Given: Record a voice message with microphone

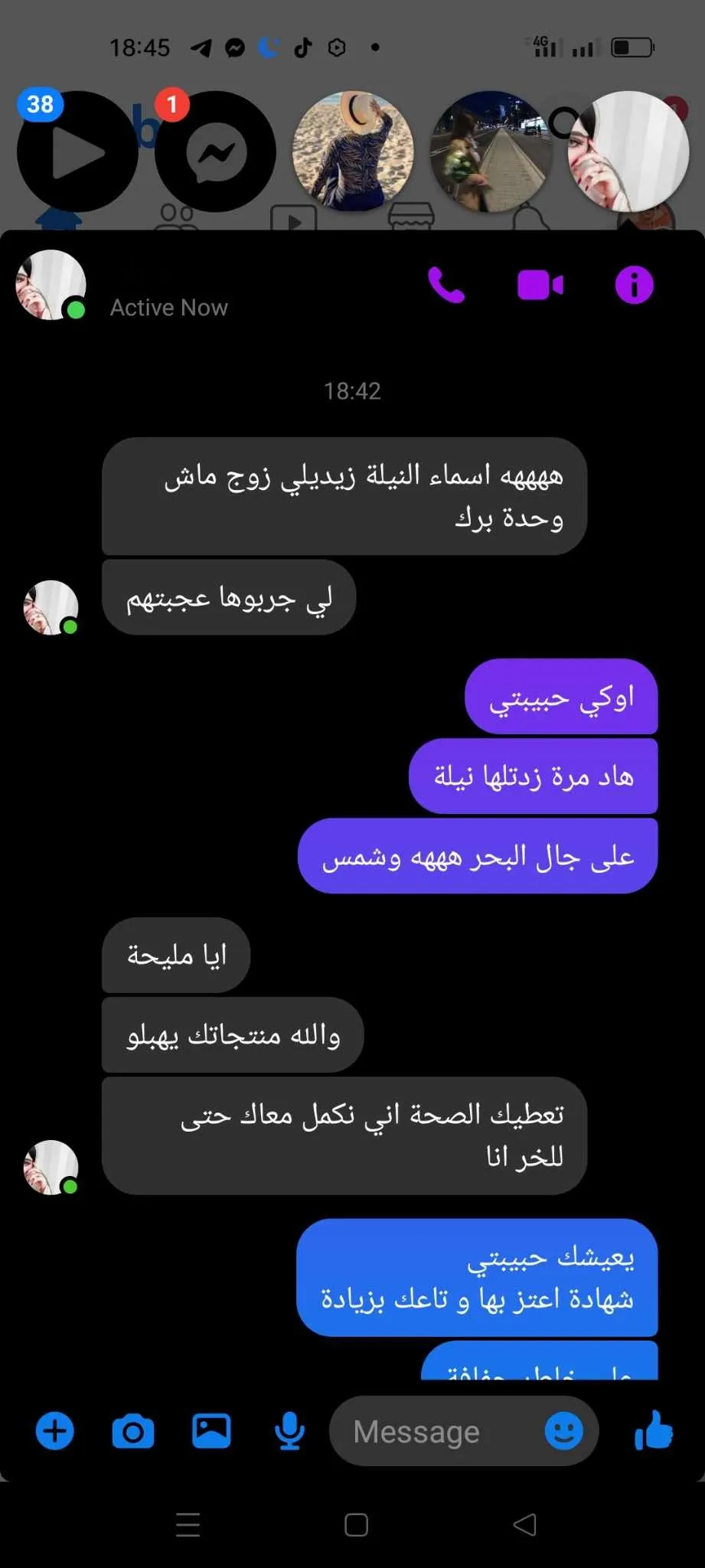Looking at the screenshot, I should tap(289, 1430).
